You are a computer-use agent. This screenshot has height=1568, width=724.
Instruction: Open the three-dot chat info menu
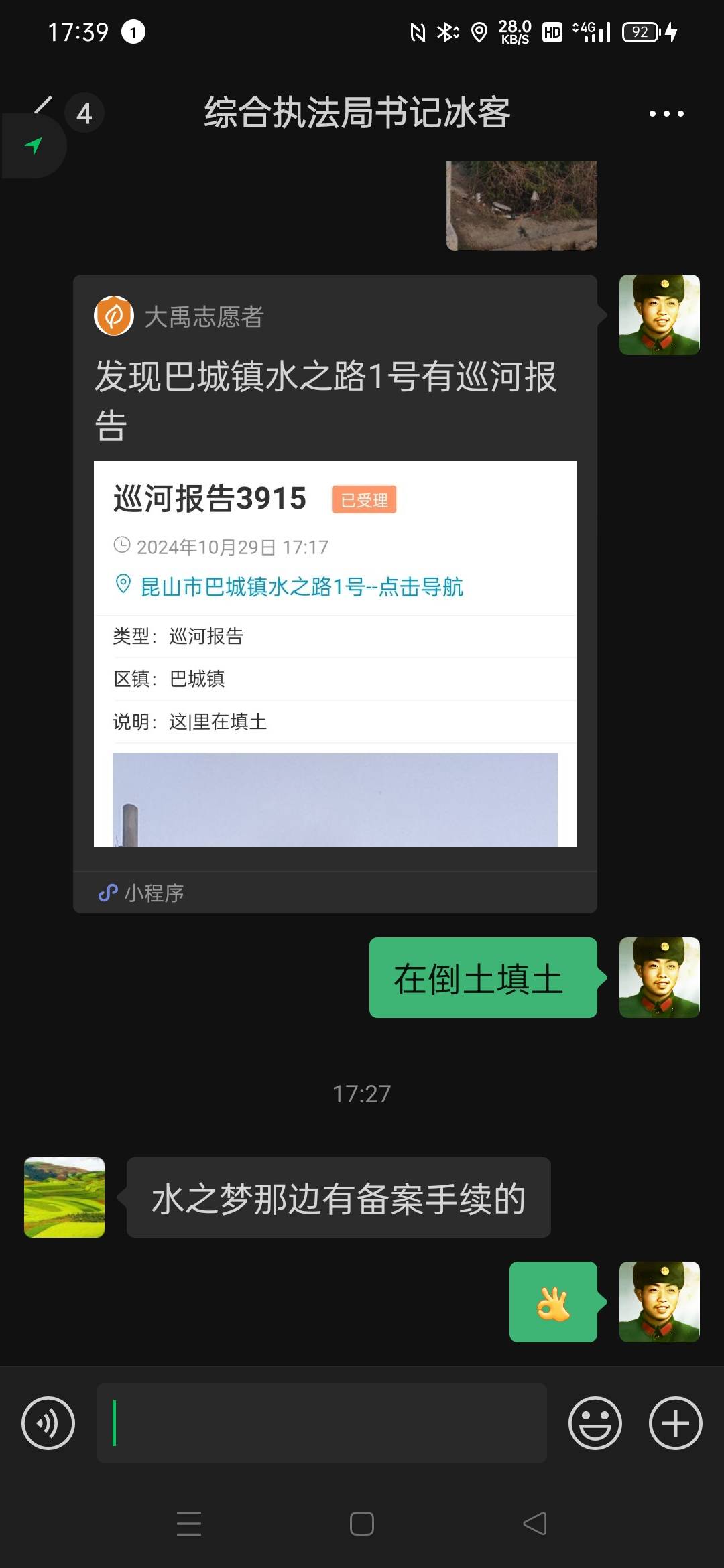(666, 113)
